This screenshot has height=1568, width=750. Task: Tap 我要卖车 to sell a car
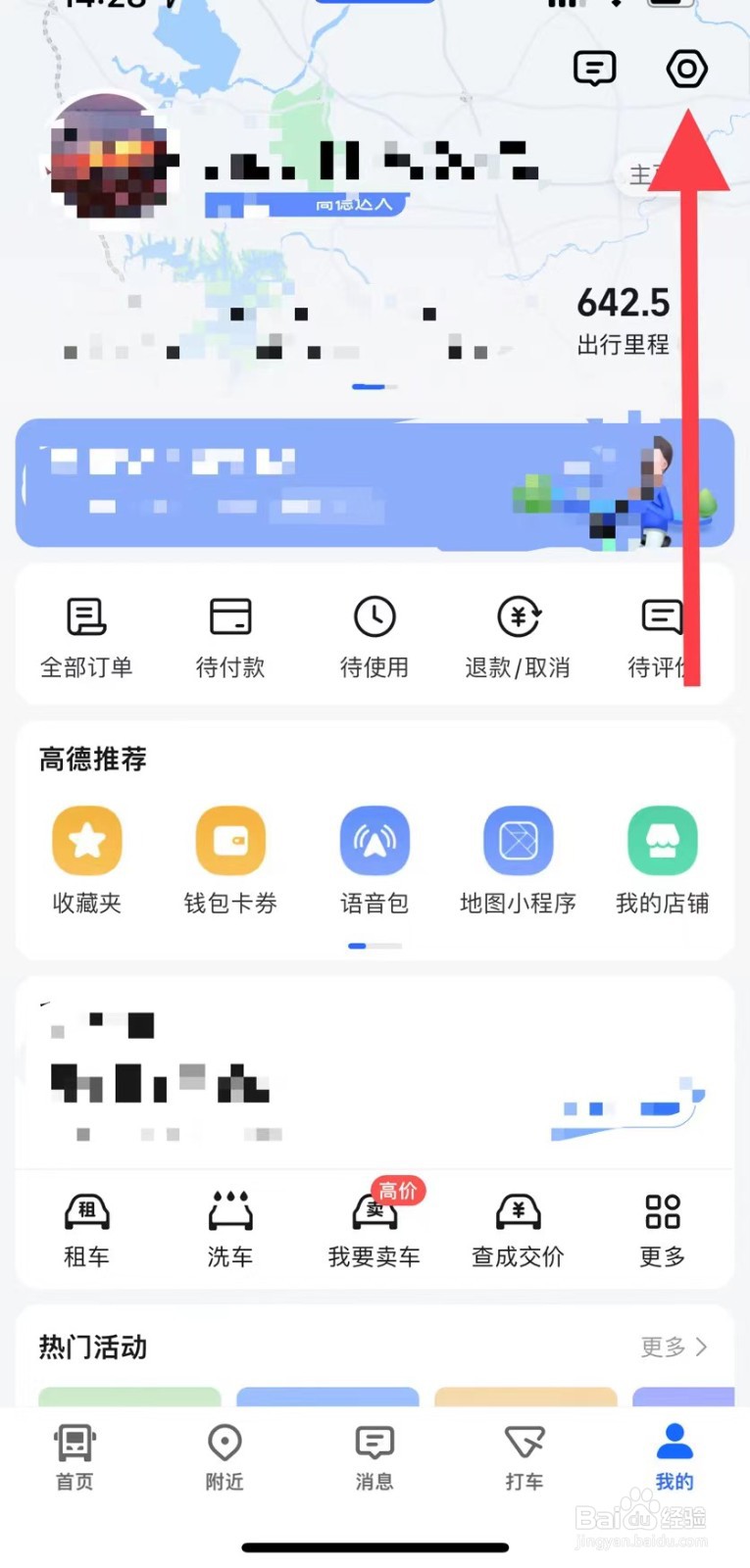tap(374, 1227)
